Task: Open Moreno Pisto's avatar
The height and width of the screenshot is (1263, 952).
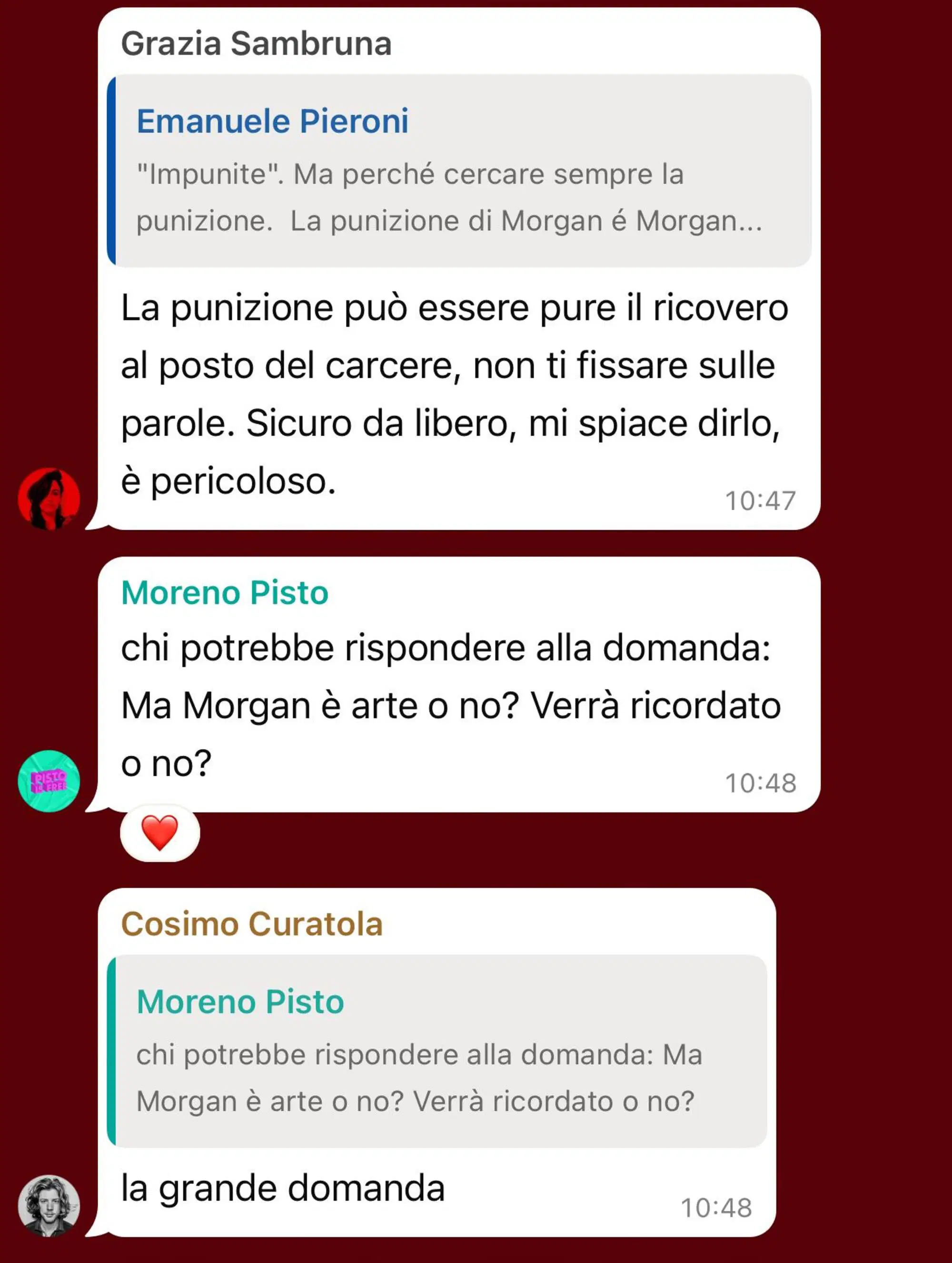Action: 49,780
